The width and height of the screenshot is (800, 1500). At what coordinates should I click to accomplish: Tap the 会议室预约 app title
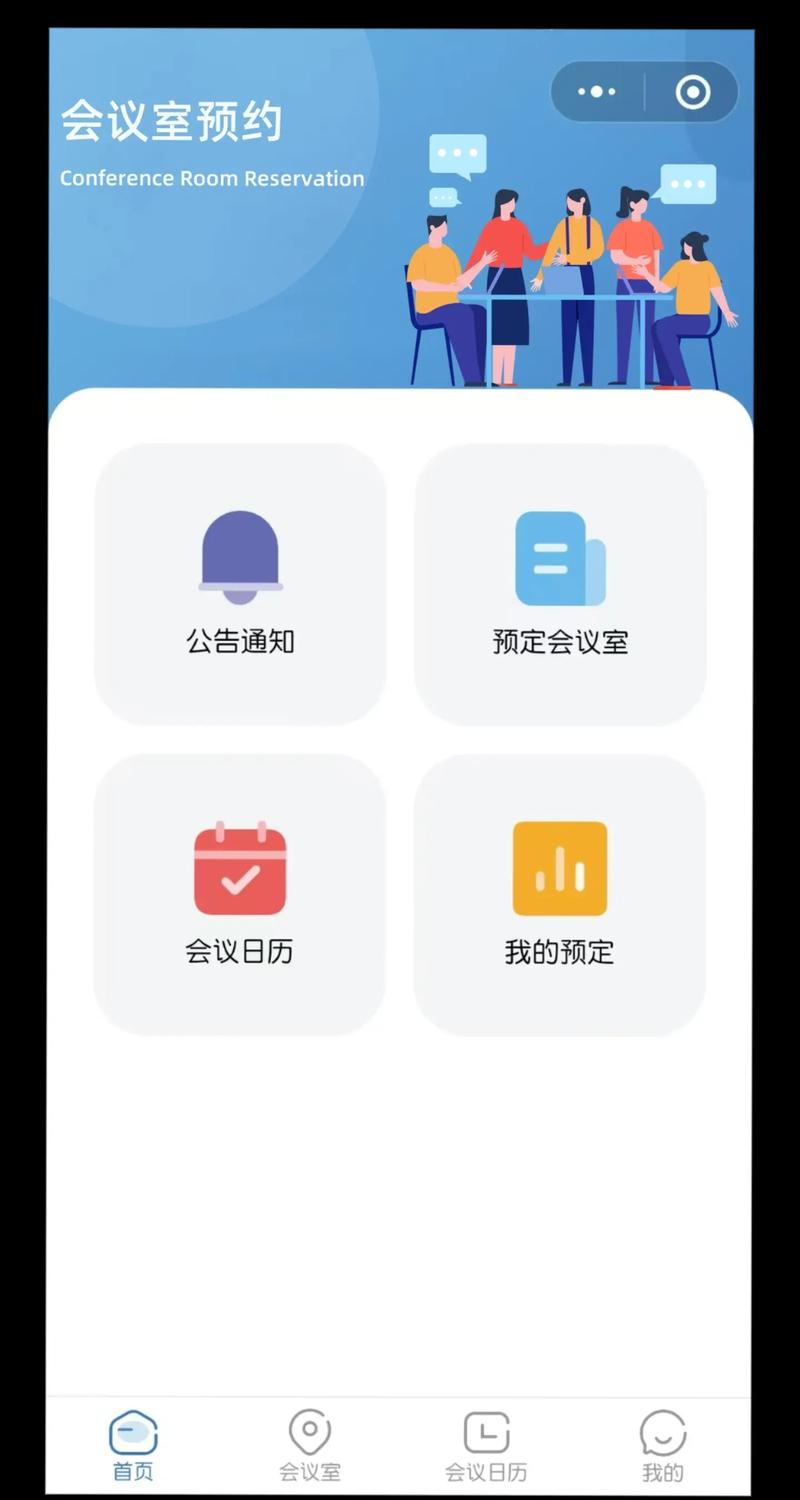tap(172, 120)
